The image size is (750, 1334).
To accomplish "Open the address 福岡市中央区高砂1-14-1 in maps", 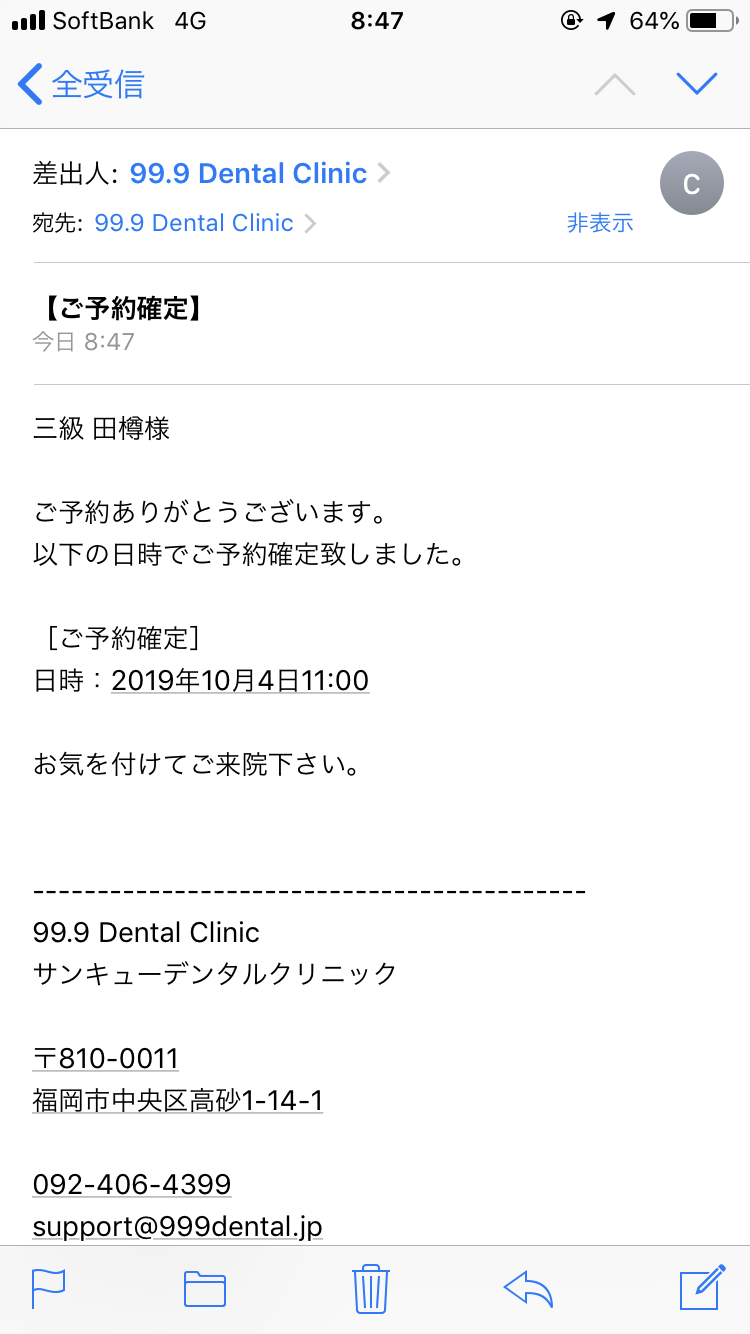I will click(x=178, y=1101).
